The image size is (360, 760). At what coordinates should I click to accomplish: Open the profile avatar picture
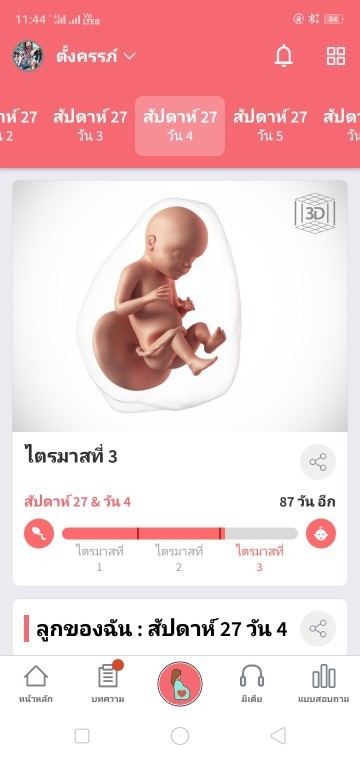[28, 56]
